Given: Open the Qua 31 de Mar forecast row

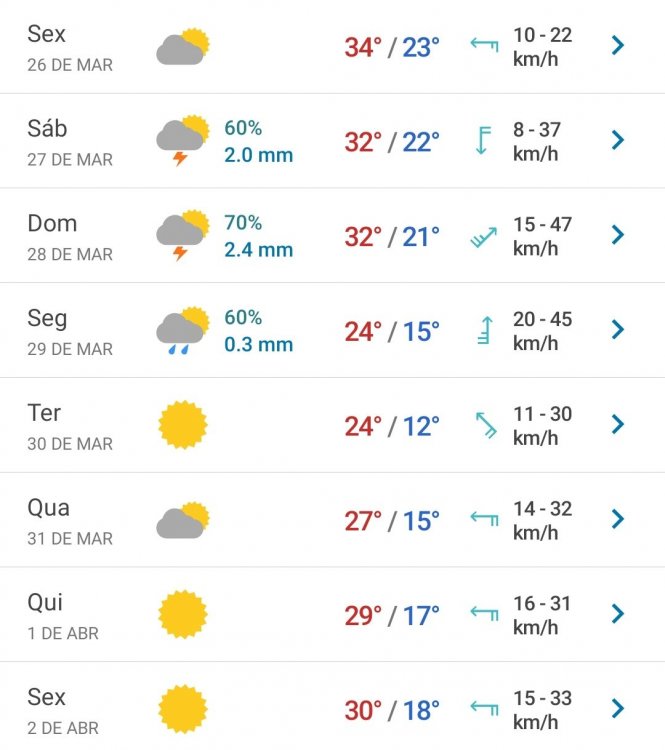Looking at the screenshot, I should 617,520.
